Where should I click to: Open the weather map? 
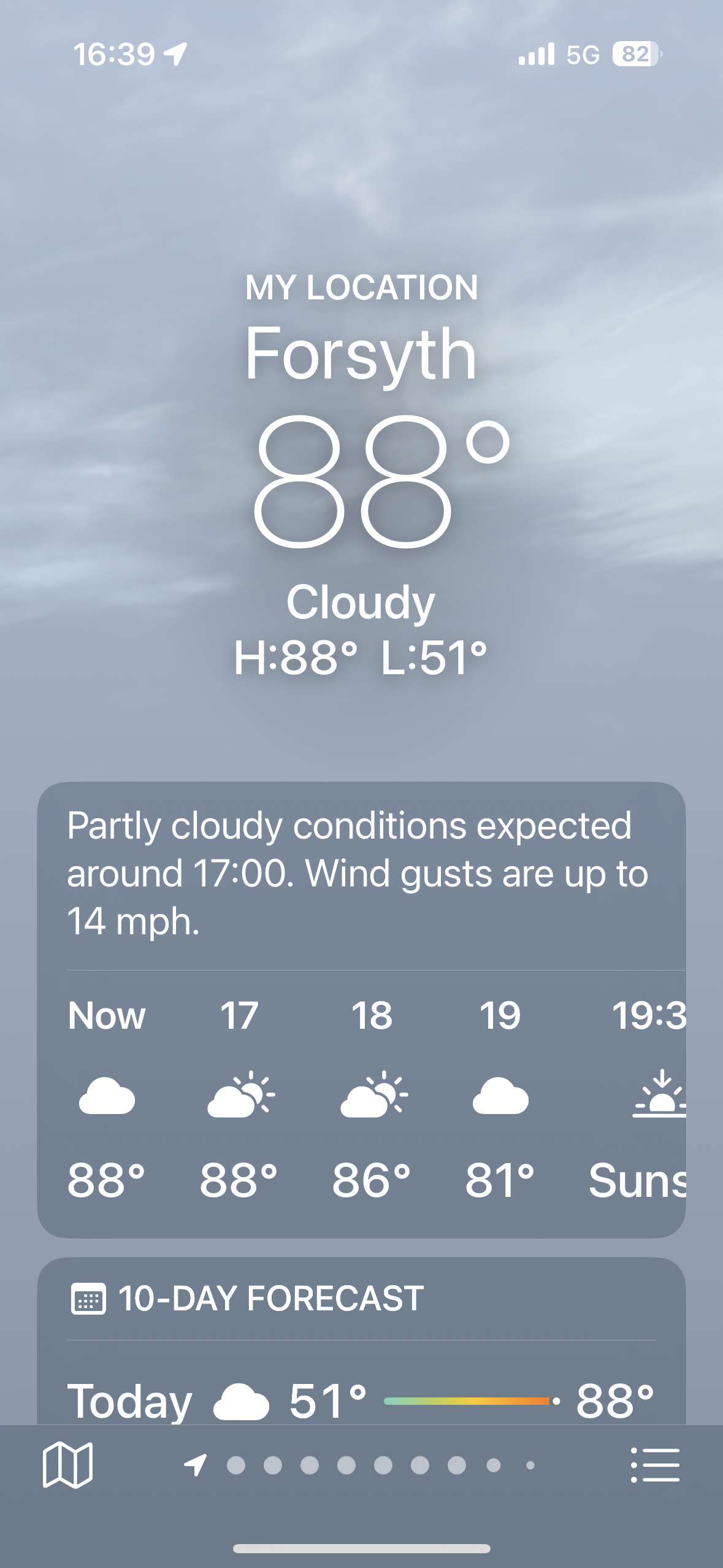(67, 1465)
